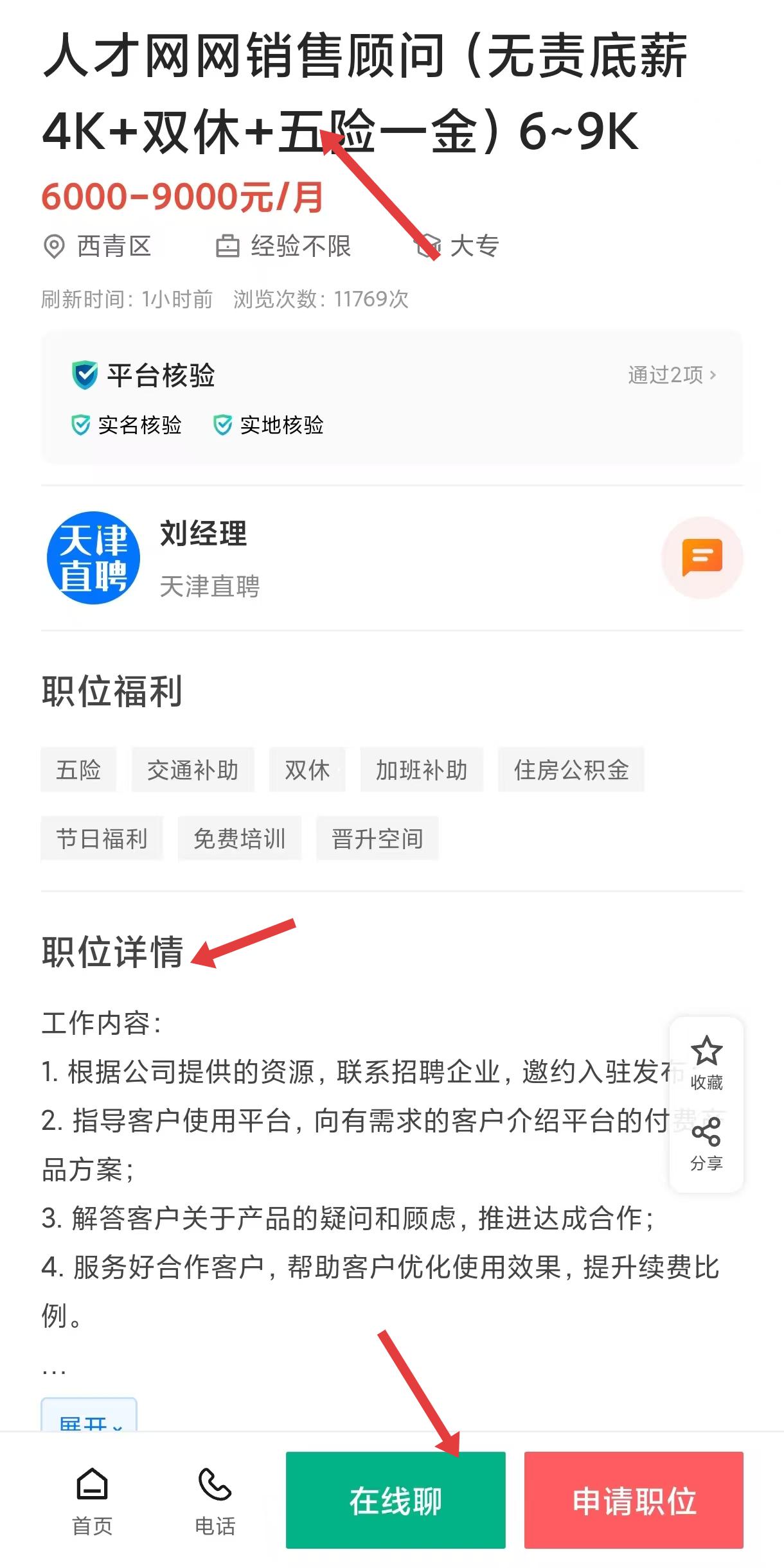Go to 首页 home

93,1501
